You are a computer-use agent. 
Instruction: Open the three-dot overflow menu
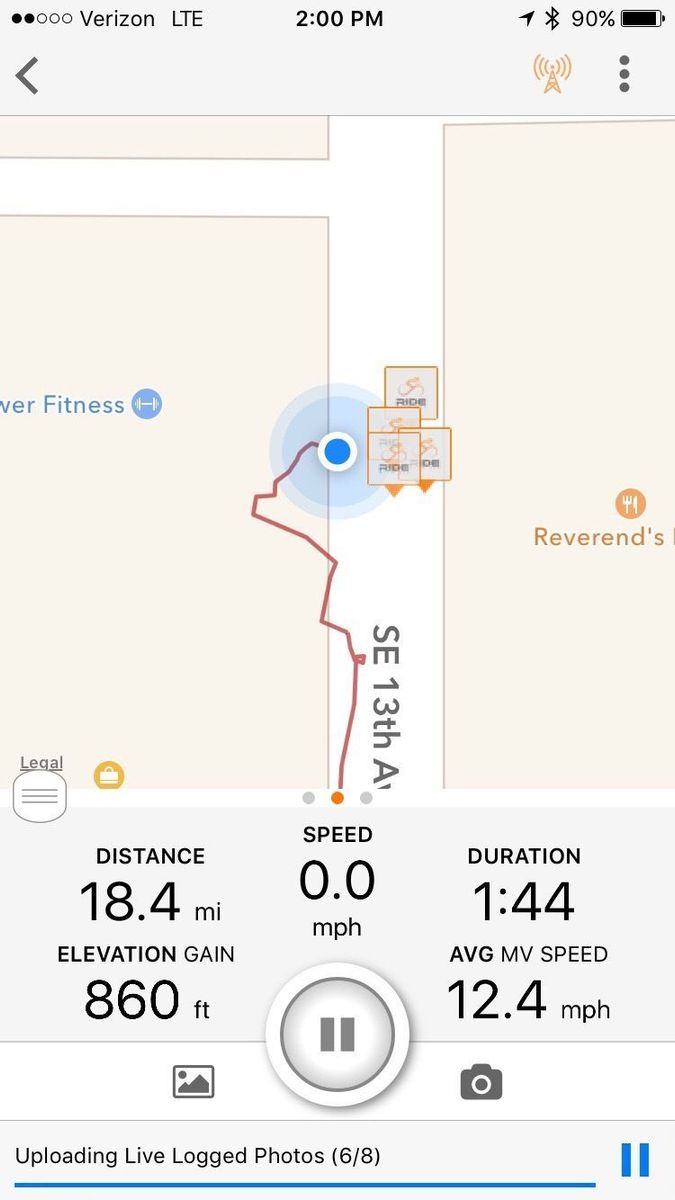[x=624, y=74]
